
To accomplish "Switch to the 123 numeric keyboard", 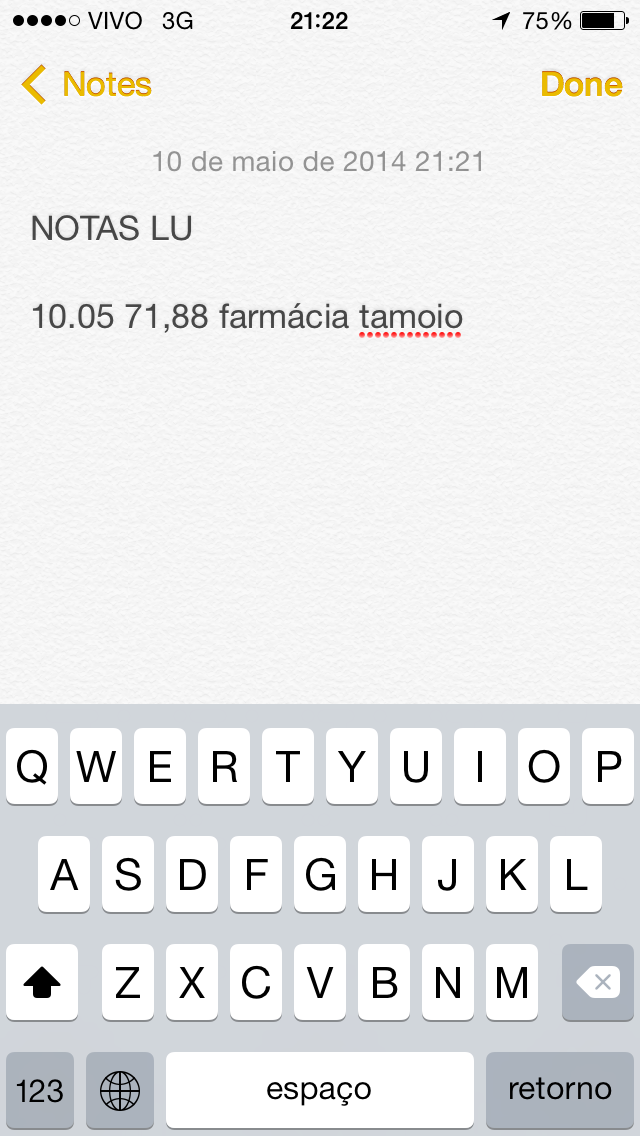I will 40,1090.
